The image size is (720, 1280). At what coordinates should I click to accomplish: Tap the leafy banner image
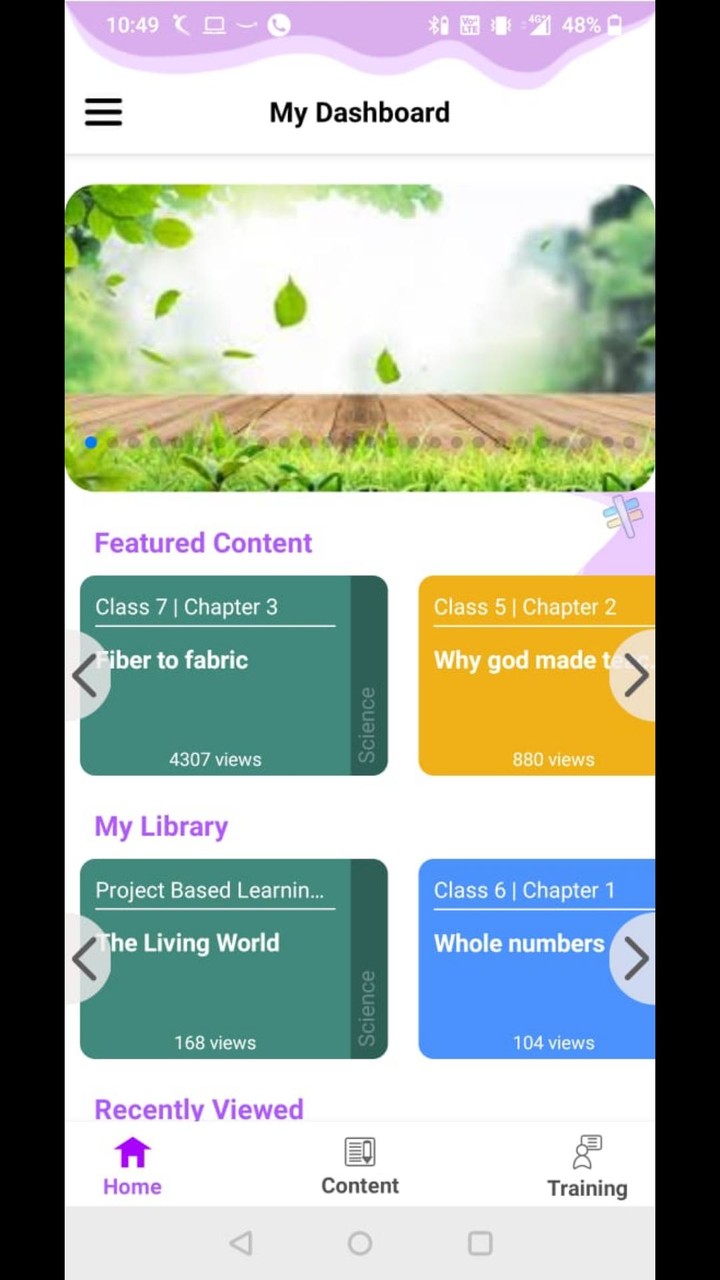pyautogui.click(x=360, y=338)
